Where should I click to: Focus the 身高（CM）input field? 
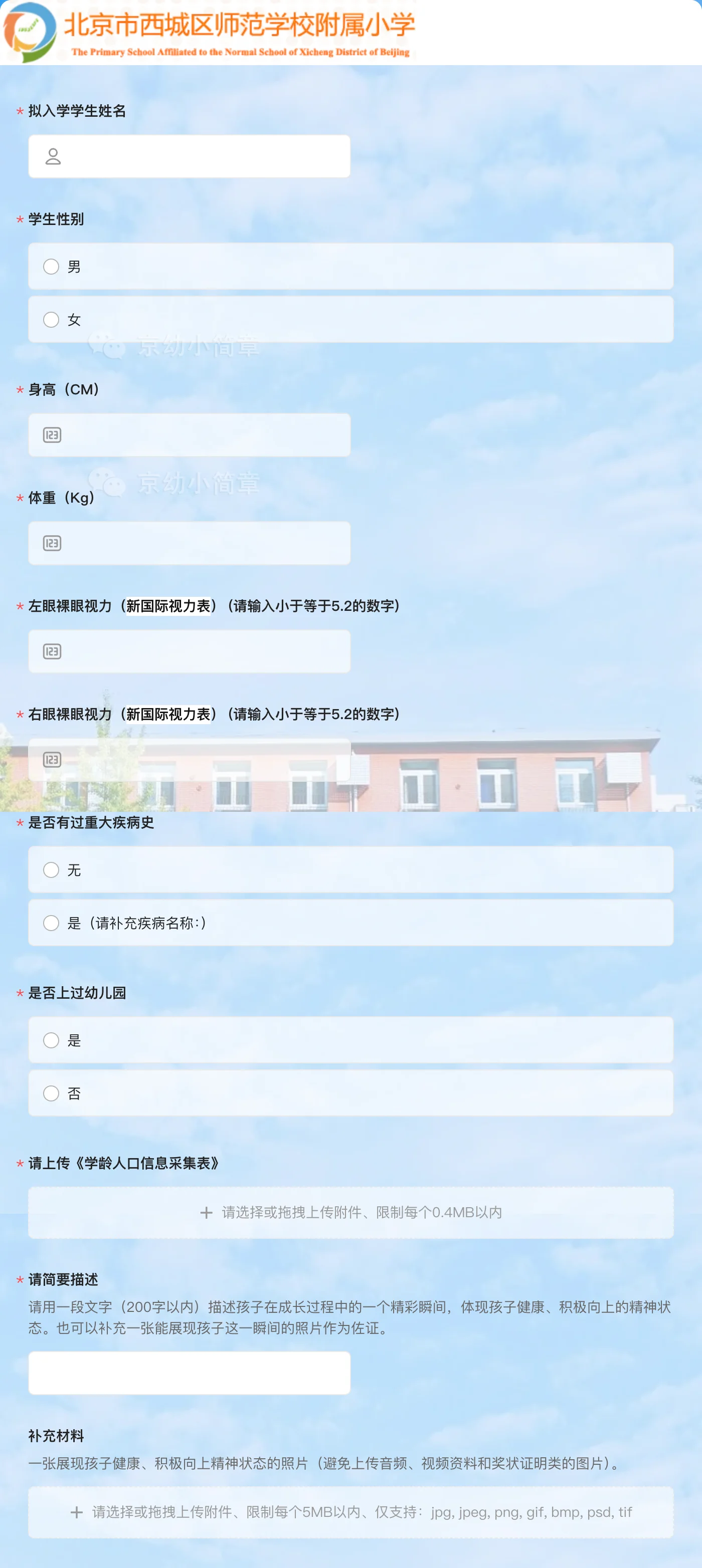pos(189,435)
